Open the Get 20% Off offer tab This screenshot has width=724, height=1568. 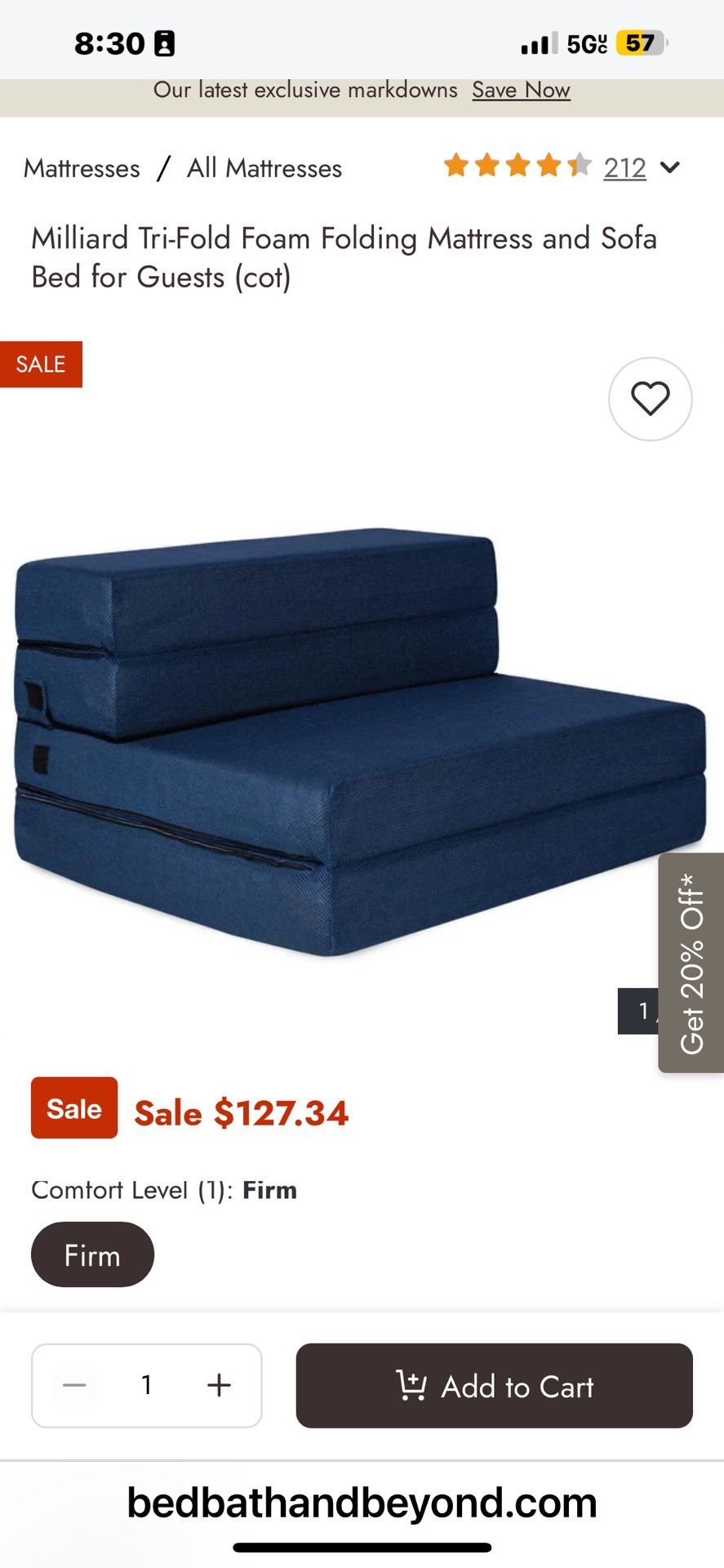tap(691, 962)
